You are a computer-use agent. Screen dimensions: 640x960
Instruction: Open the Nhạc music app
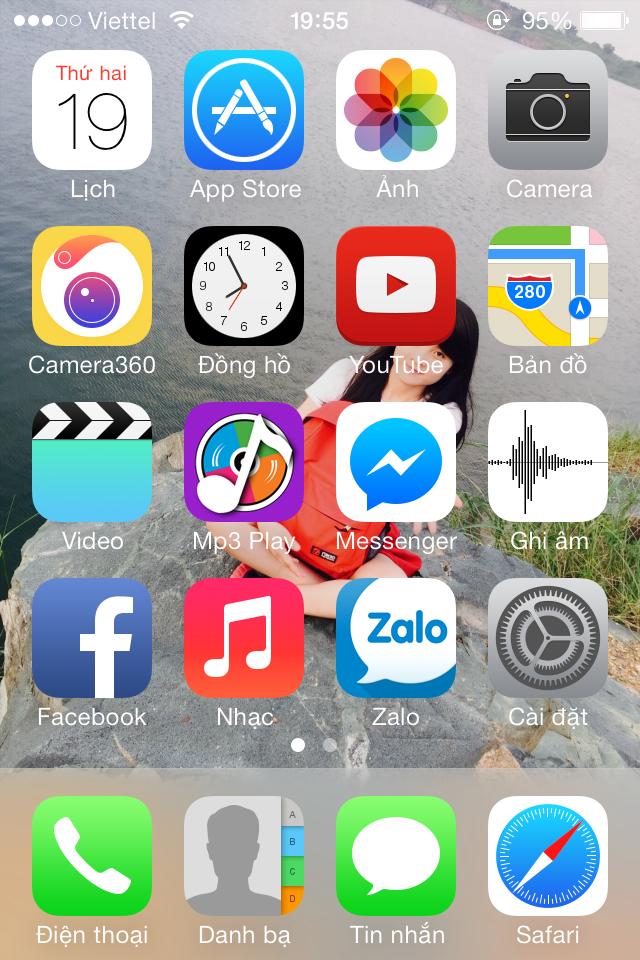click(244, 638)
